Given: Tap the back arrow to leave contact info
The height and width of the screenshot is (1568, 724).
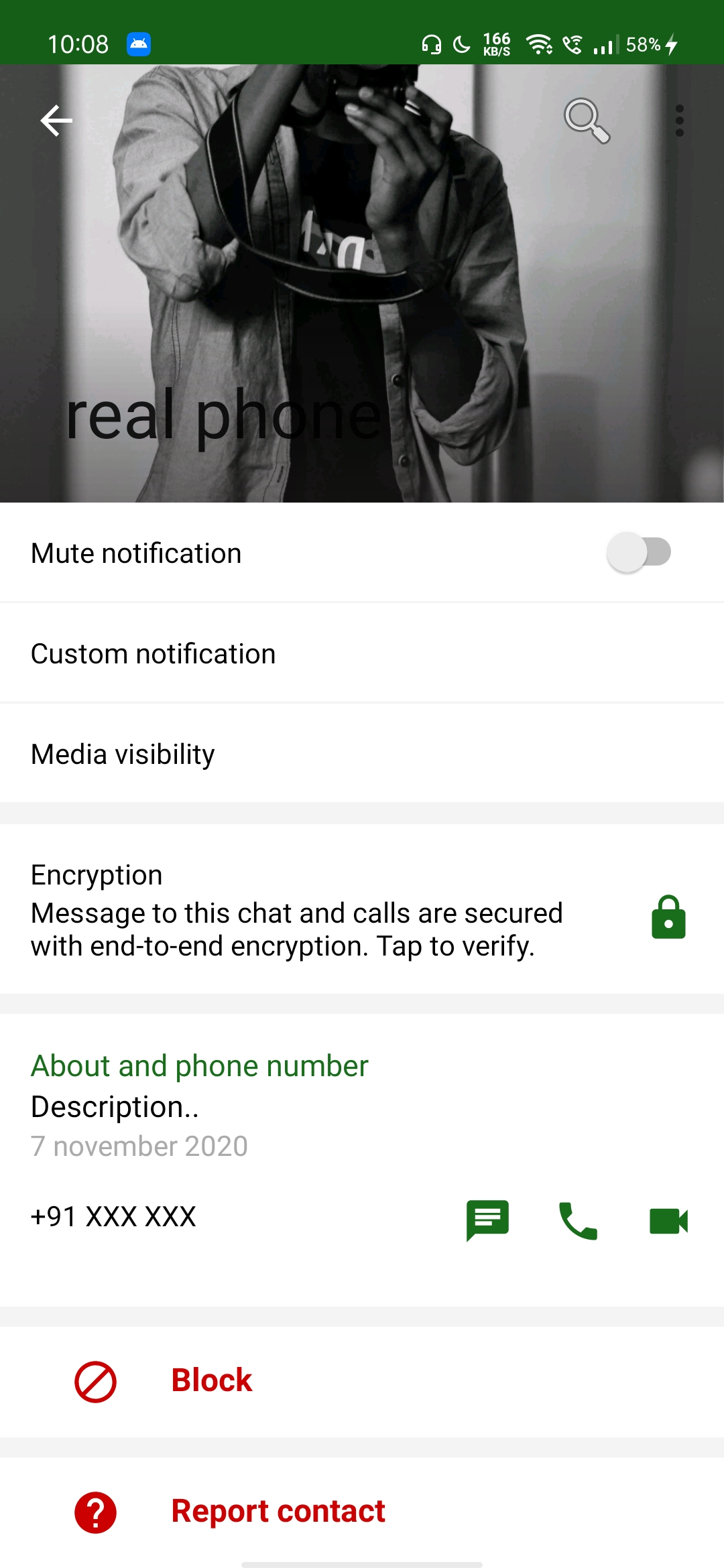Looking at the screenshot, I should (56, 121).
